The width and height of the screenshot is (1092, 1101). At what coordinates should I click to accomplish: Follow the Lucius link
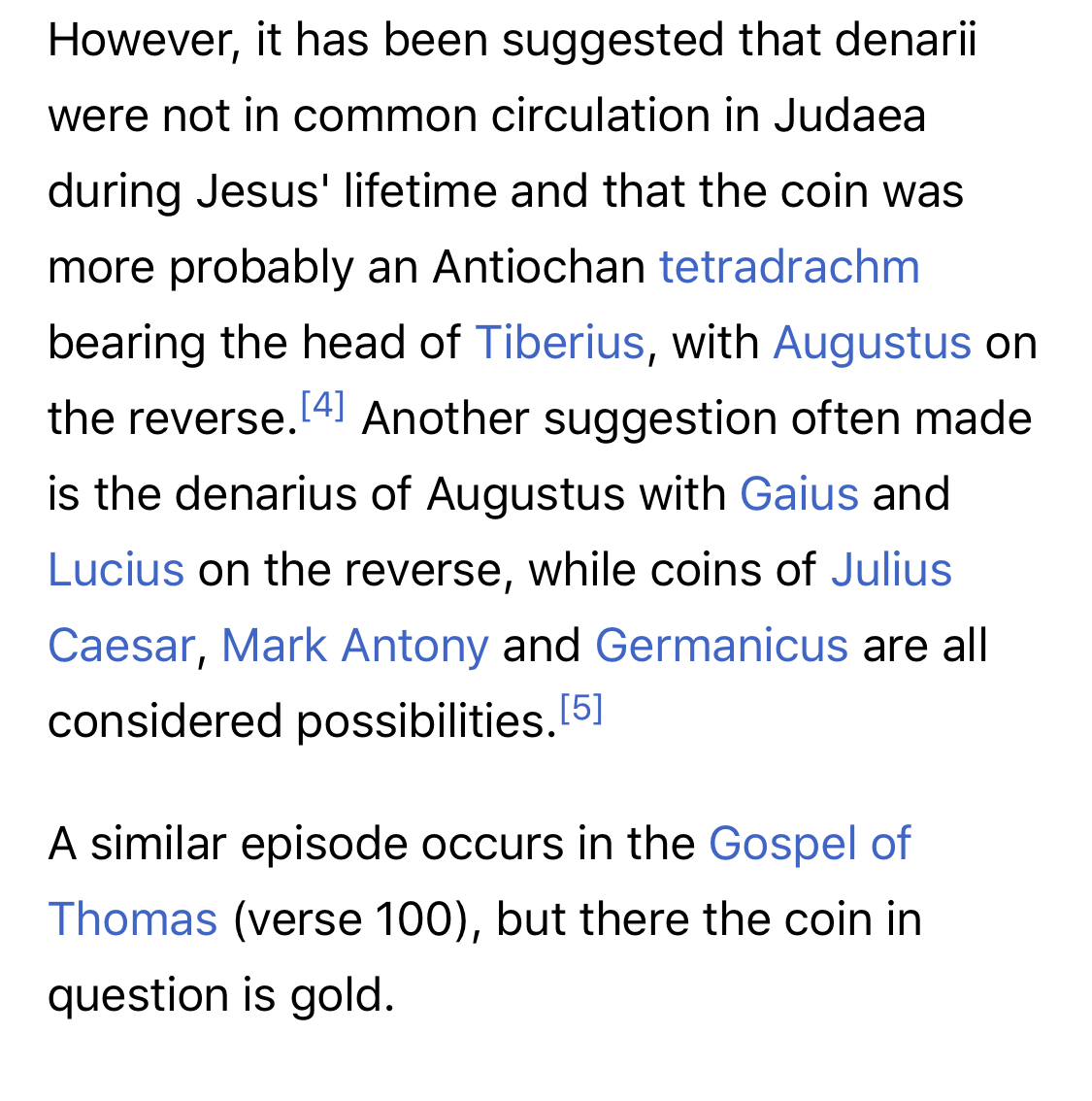(116, 570)
